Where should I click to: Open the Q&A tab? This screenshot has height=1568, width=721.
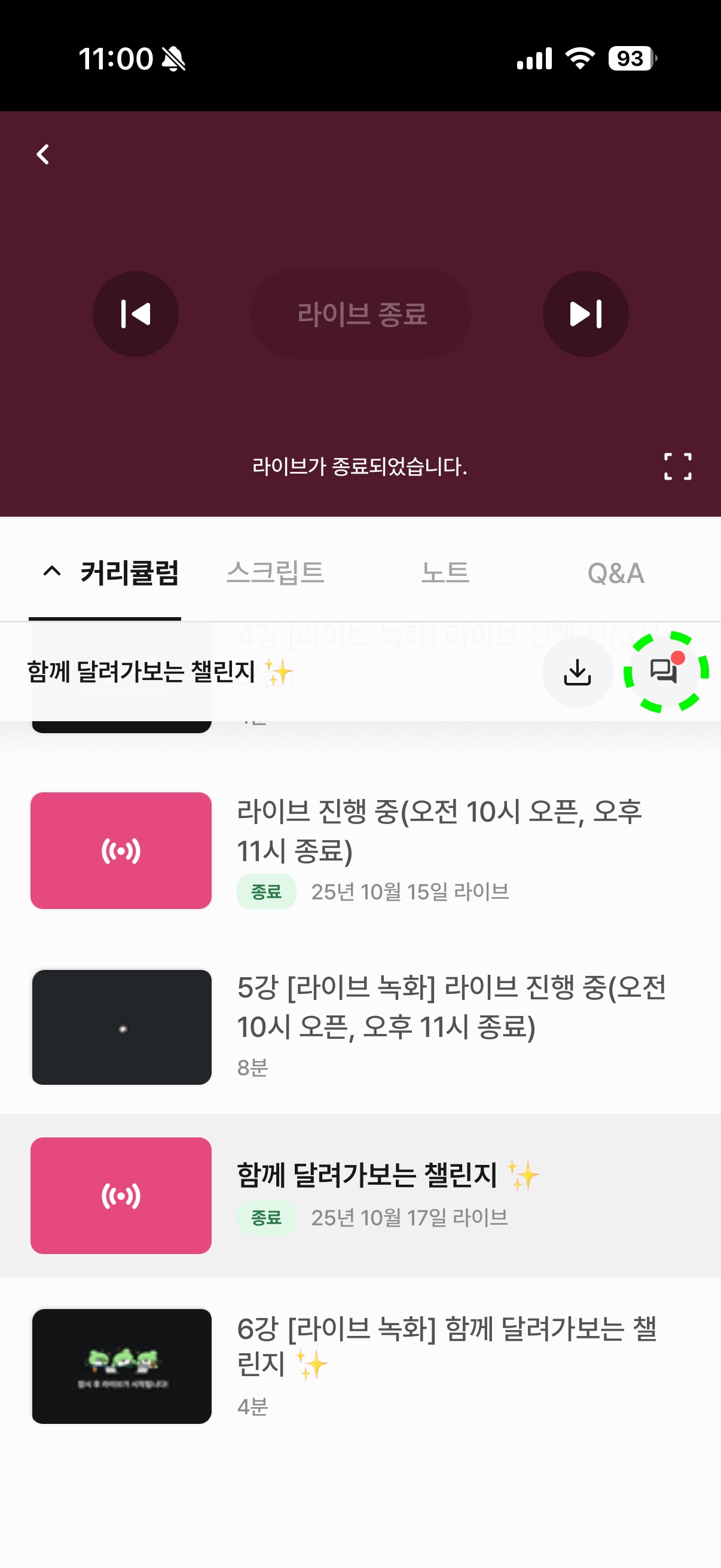pyautogui.click(x=615, y=573)
